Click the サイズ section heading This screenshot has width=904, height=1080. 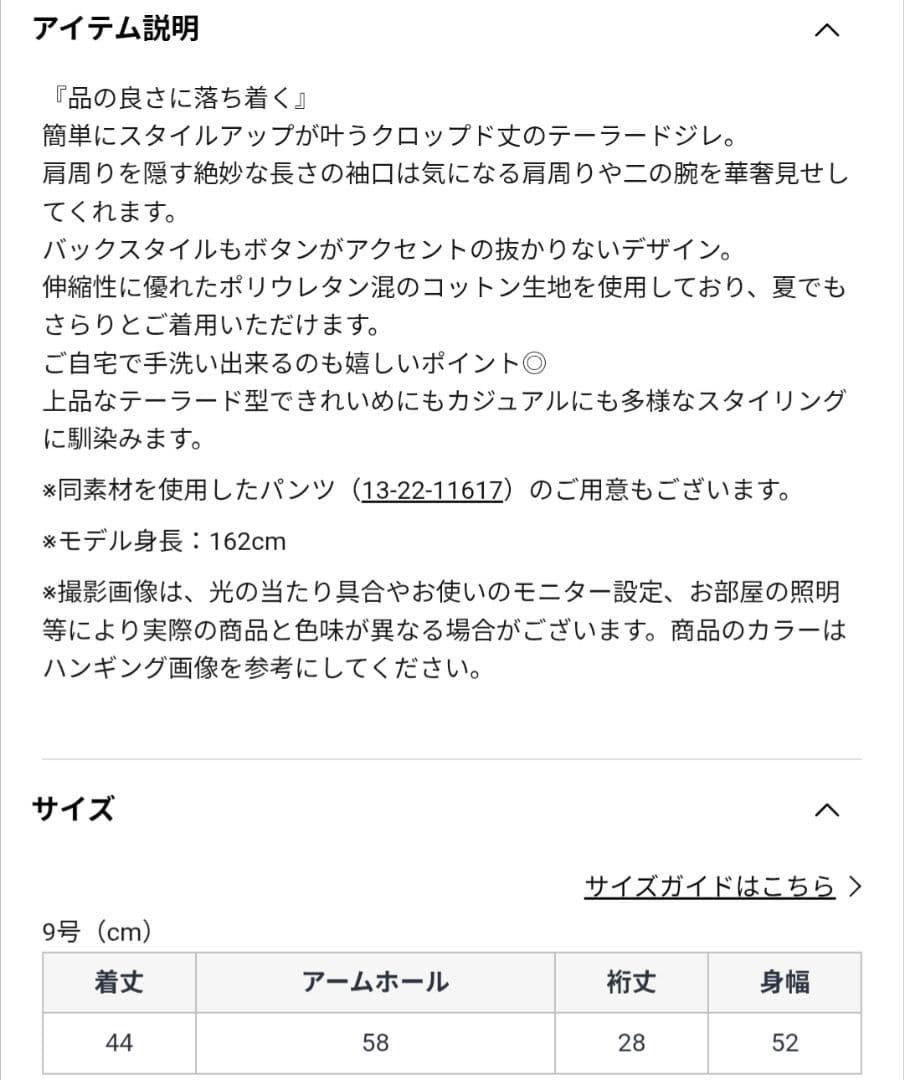[70, 810]
